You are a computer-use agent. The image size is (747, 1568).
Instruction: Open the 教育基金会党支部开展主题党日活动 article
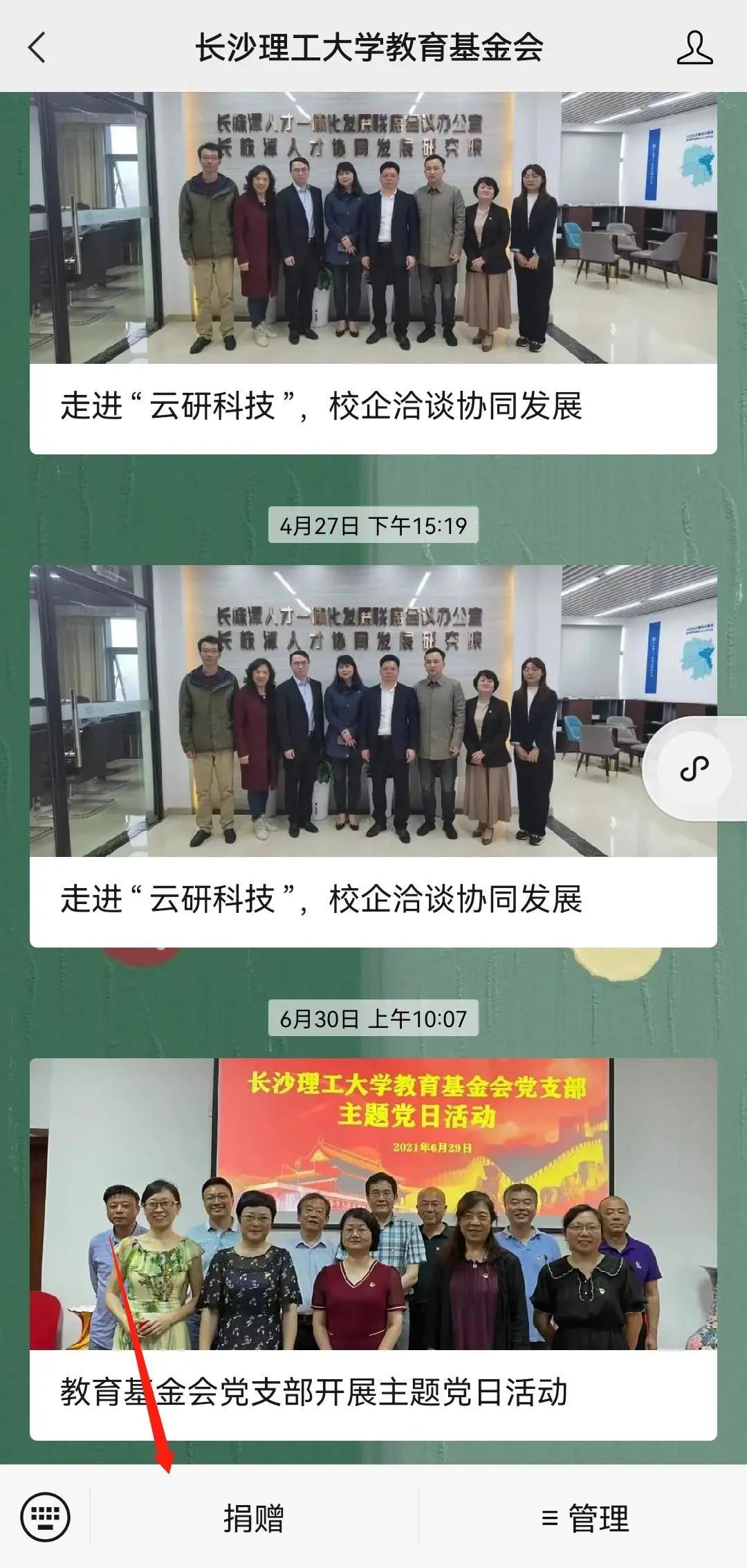373,1249
